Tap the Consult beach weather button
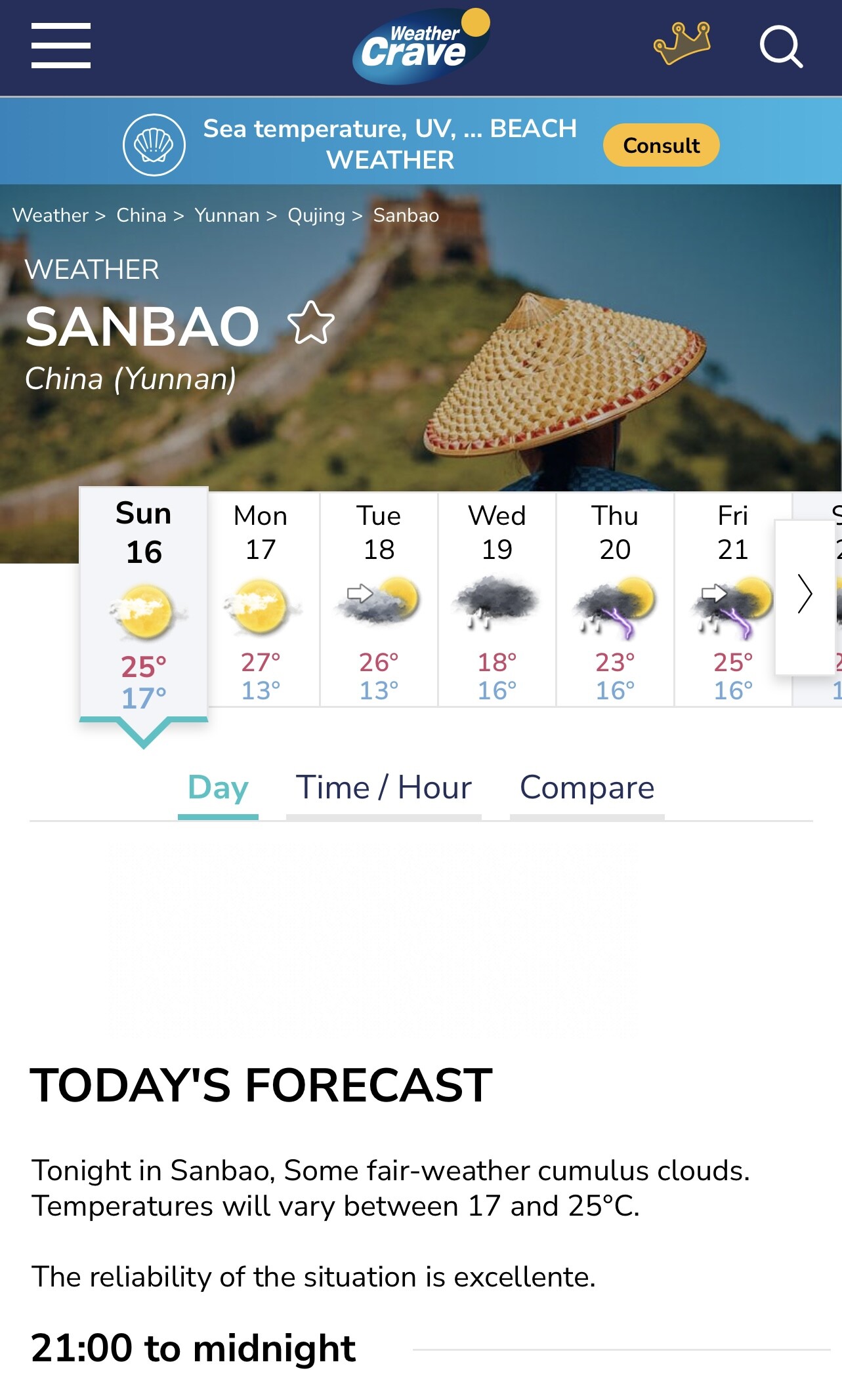The width and height of the screenshot is (842, 1400). pos(661,145)
